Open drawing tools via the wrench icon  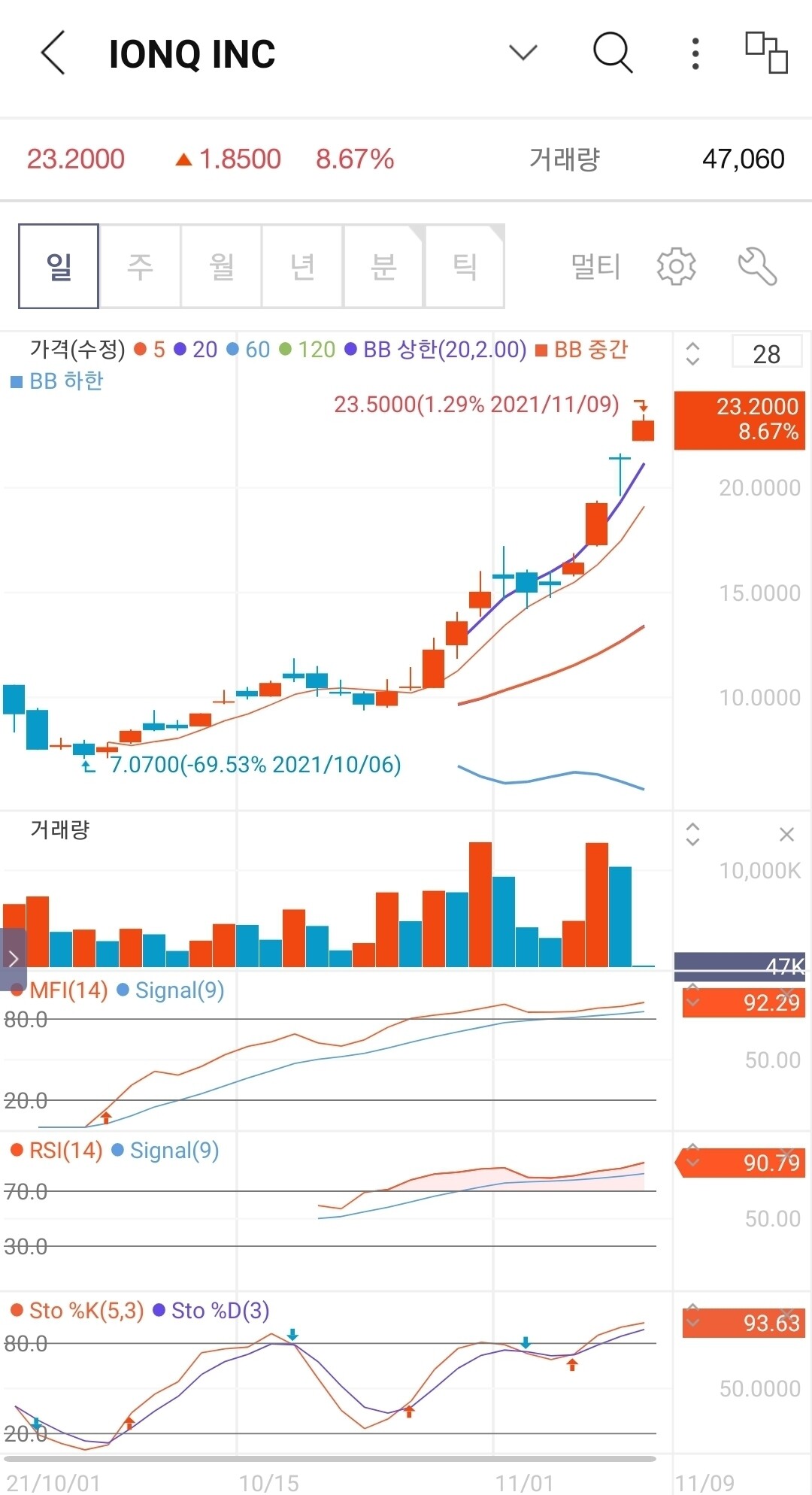(x=759, y=266)
